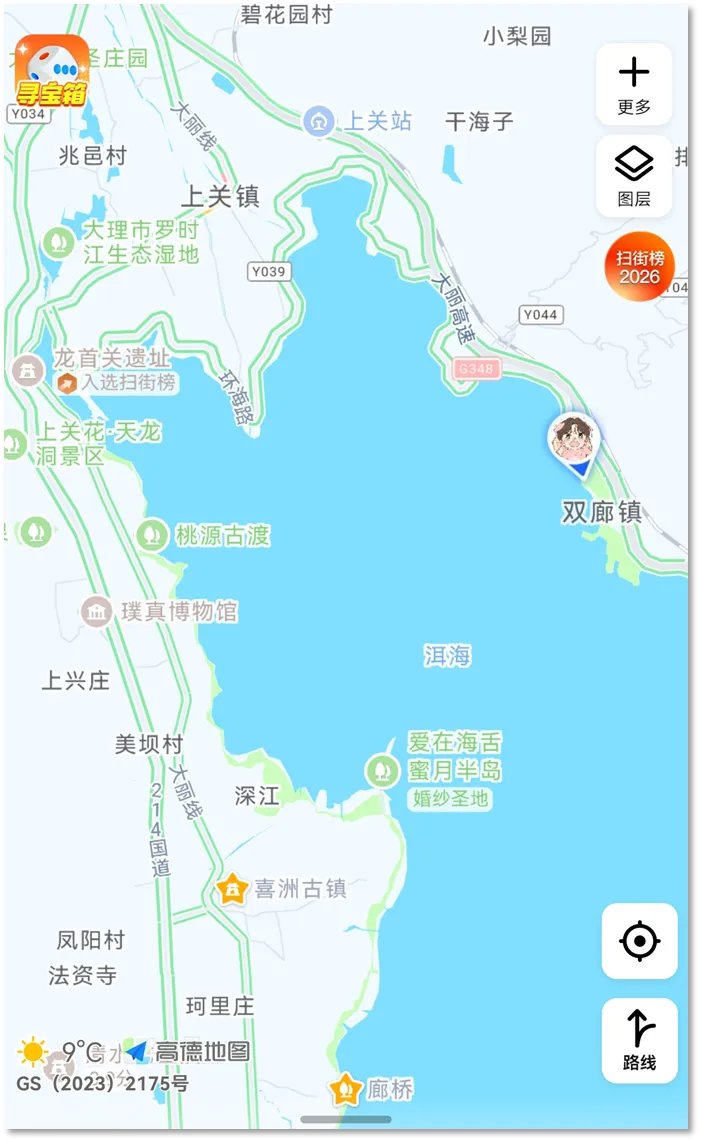Select the 上关站 station marker
This screenshot has width=701, height=1142.
318,121
